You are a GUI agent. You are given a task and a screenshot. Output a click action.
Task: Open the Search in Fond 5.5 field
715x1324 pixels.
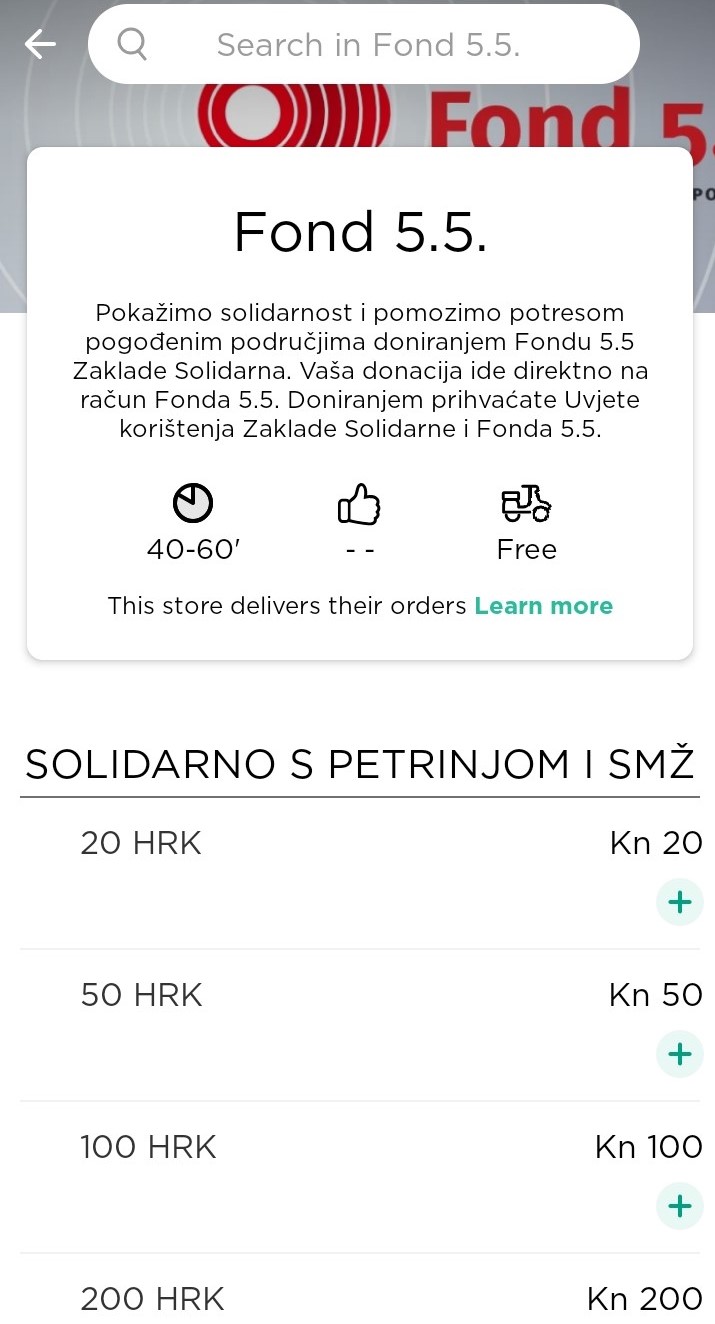tap(366, 45)
